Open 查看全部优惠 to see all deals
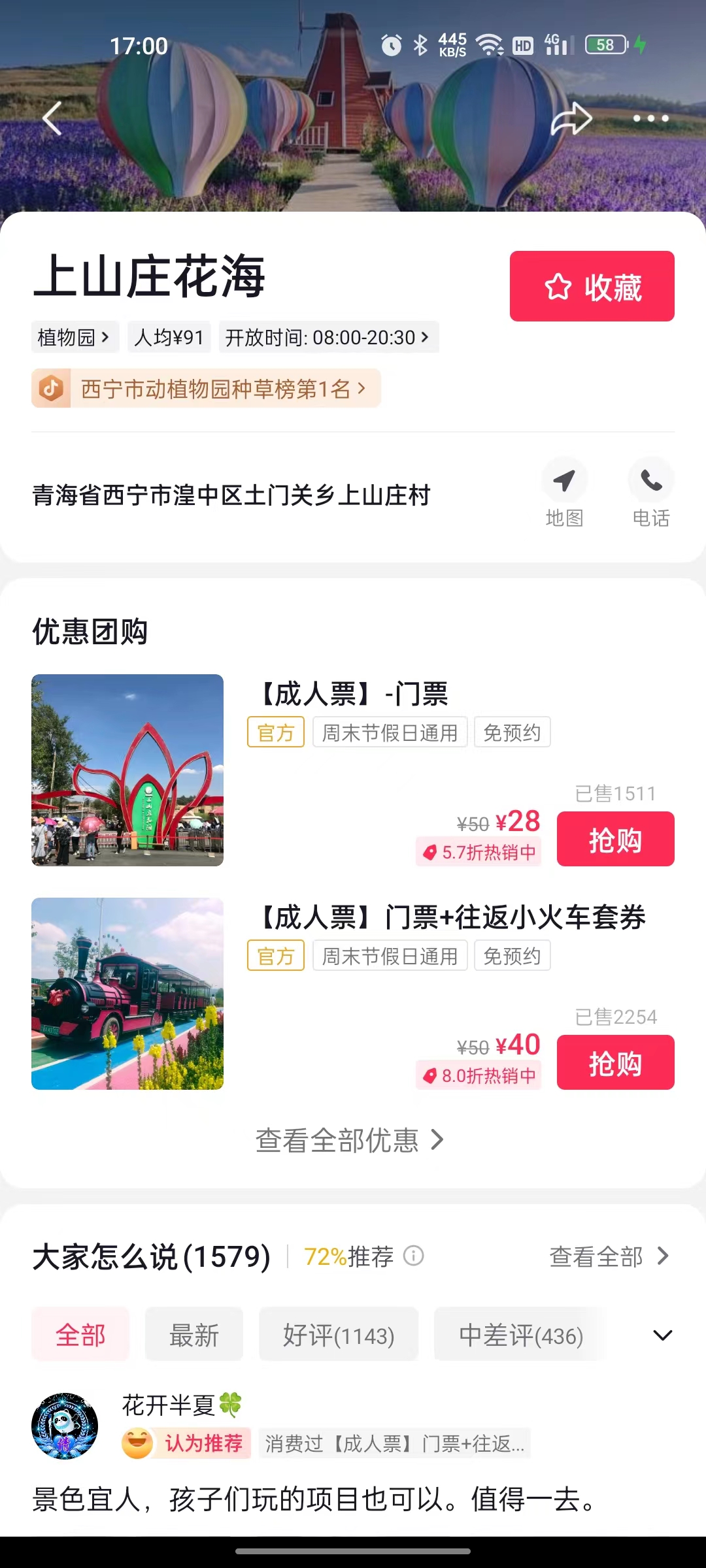 (x=350, y=1139)
